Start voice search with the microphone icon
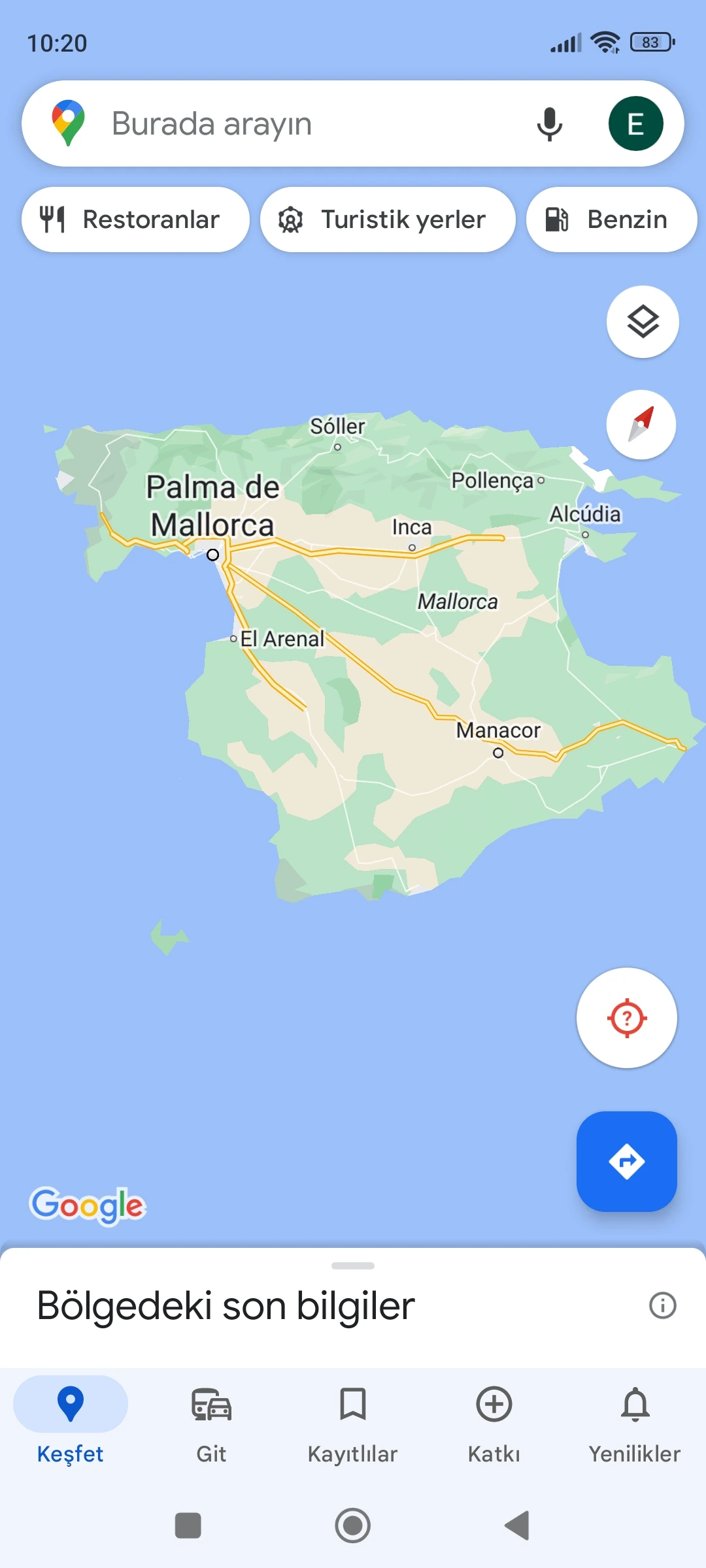The height and width of the screenshot is (1568, 706). (x=549, y=123)
